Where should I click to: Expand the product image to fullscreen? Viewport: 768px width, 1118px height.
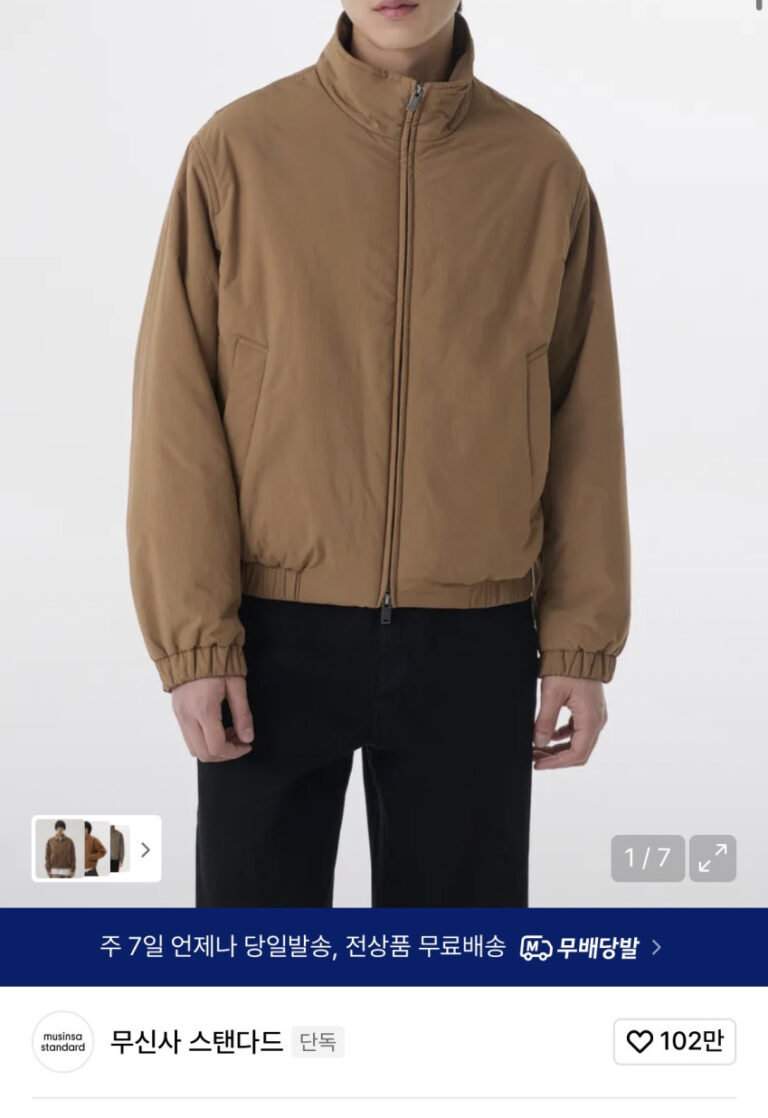click(713, 858)
